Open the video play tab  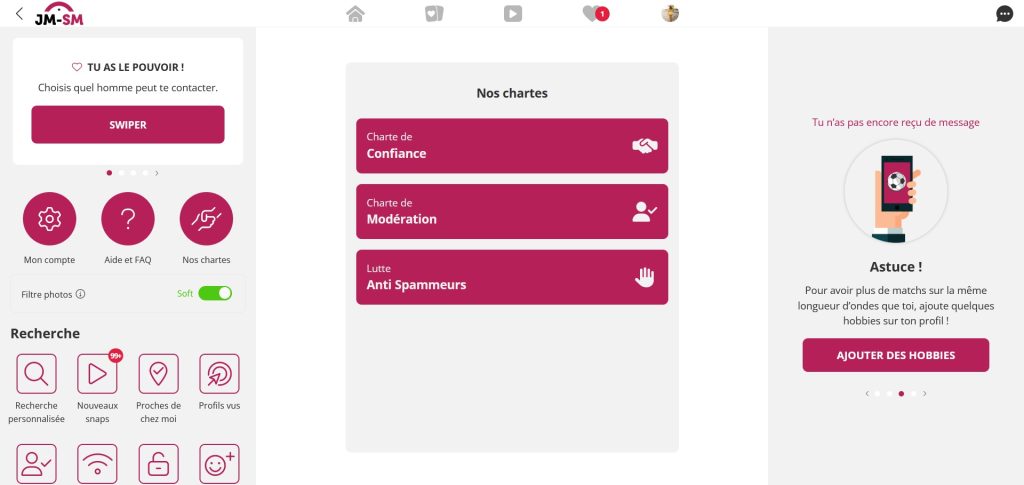tap(512, 14)
